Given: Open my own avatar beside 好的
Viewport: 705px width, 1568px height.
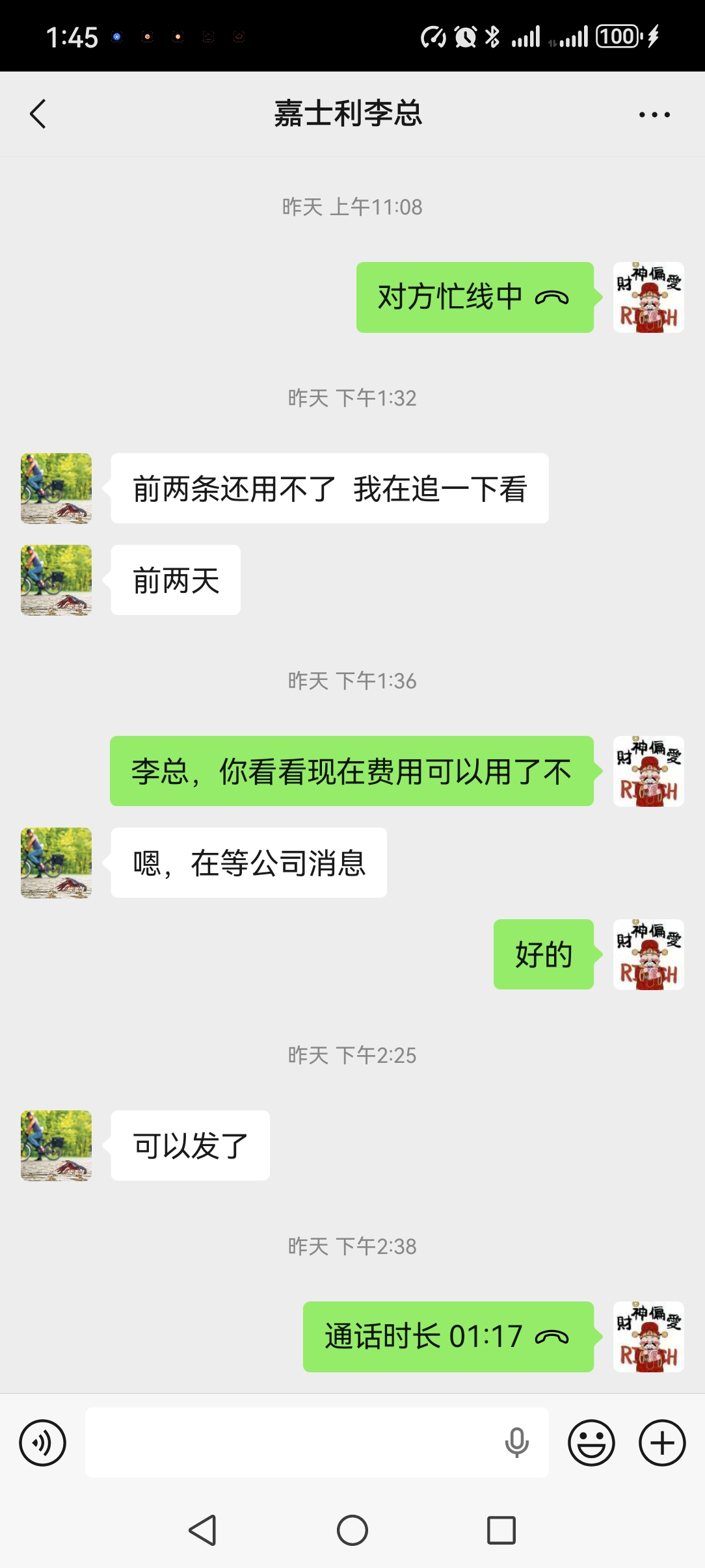Looking at the screenshot, I should click(648, 954).
